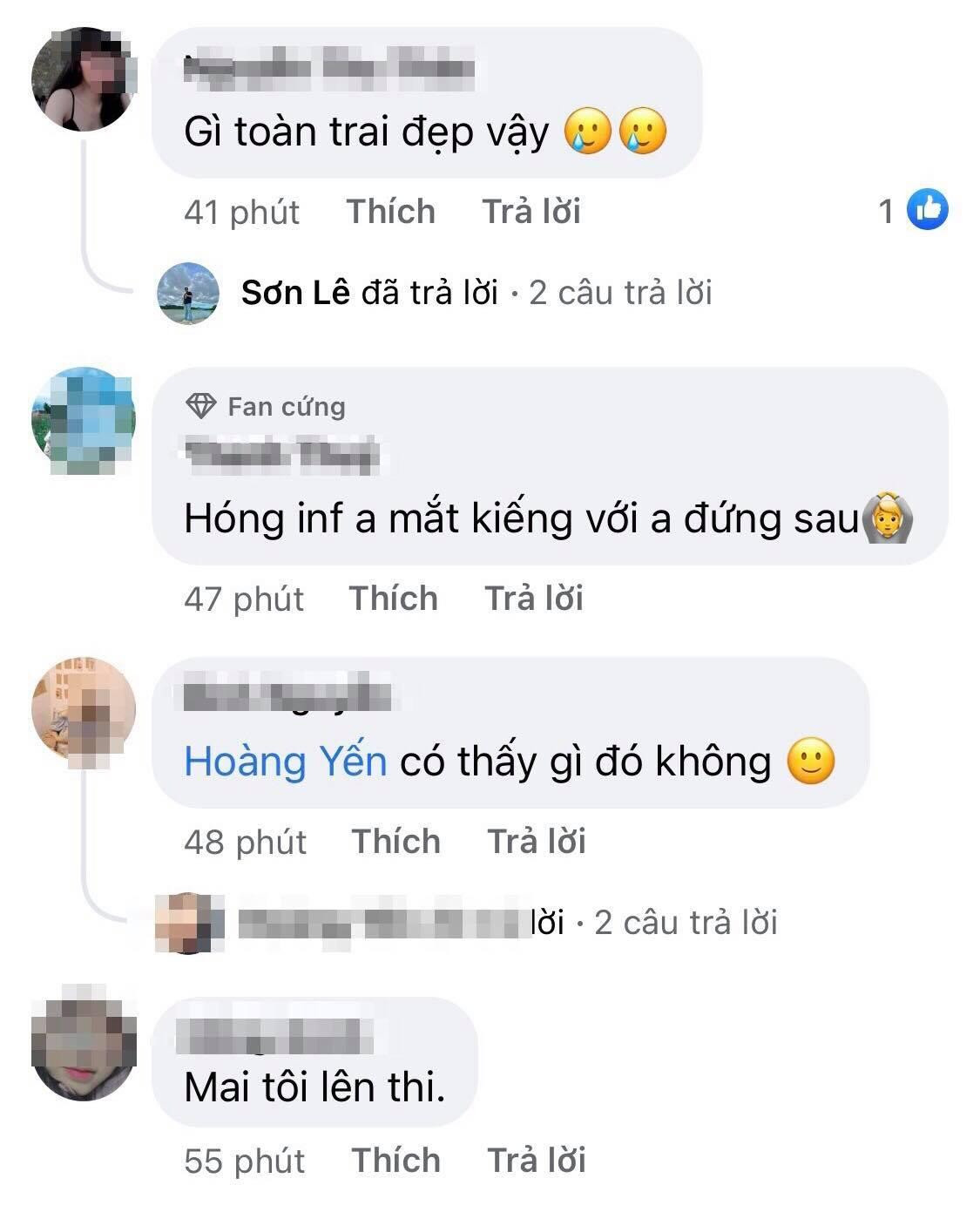Reply to the comment 'Mai tôi lên thi.'

tap(536, 1161)
